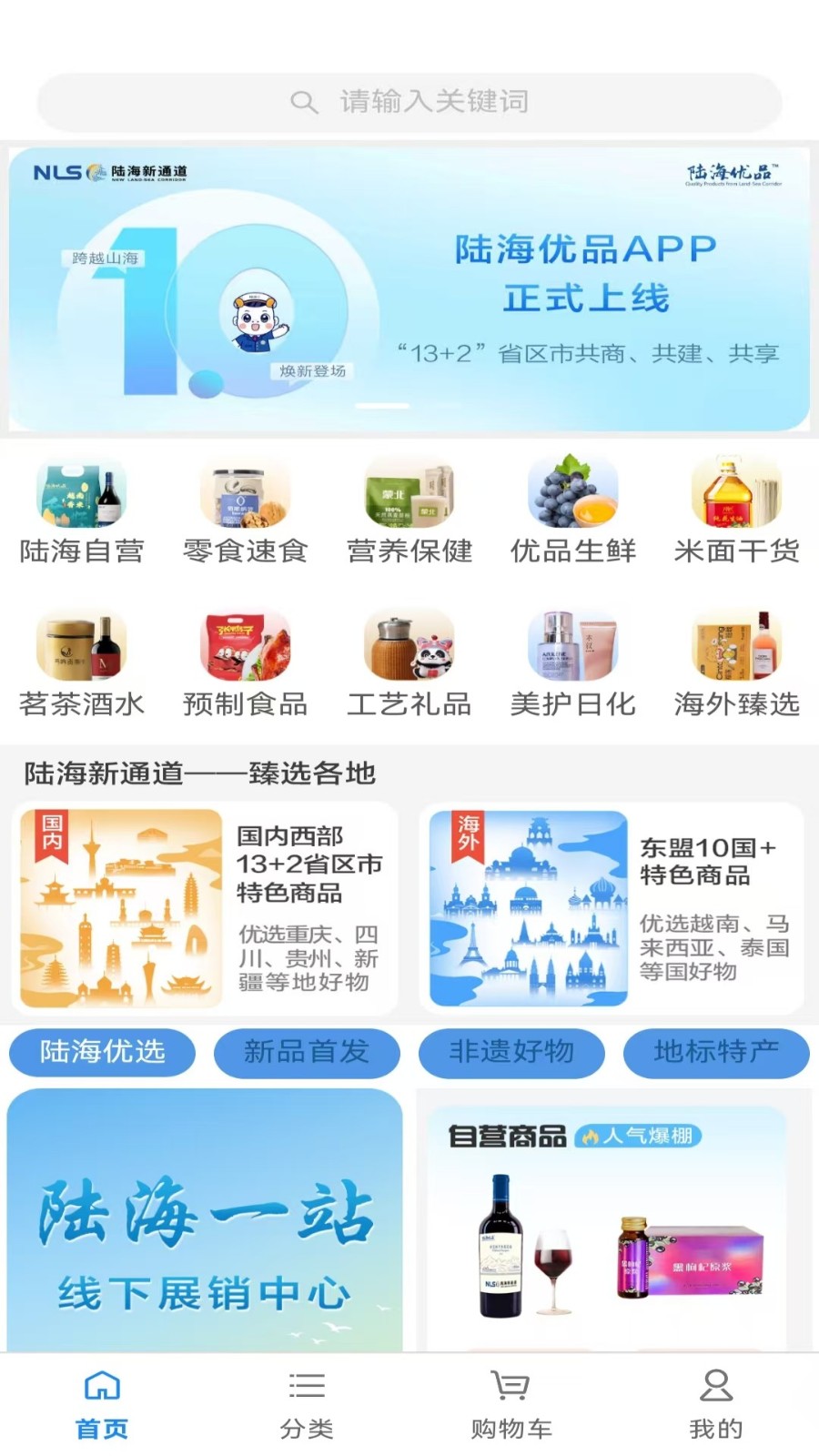Open the 购物车 tab

[x=511, y=1404]
